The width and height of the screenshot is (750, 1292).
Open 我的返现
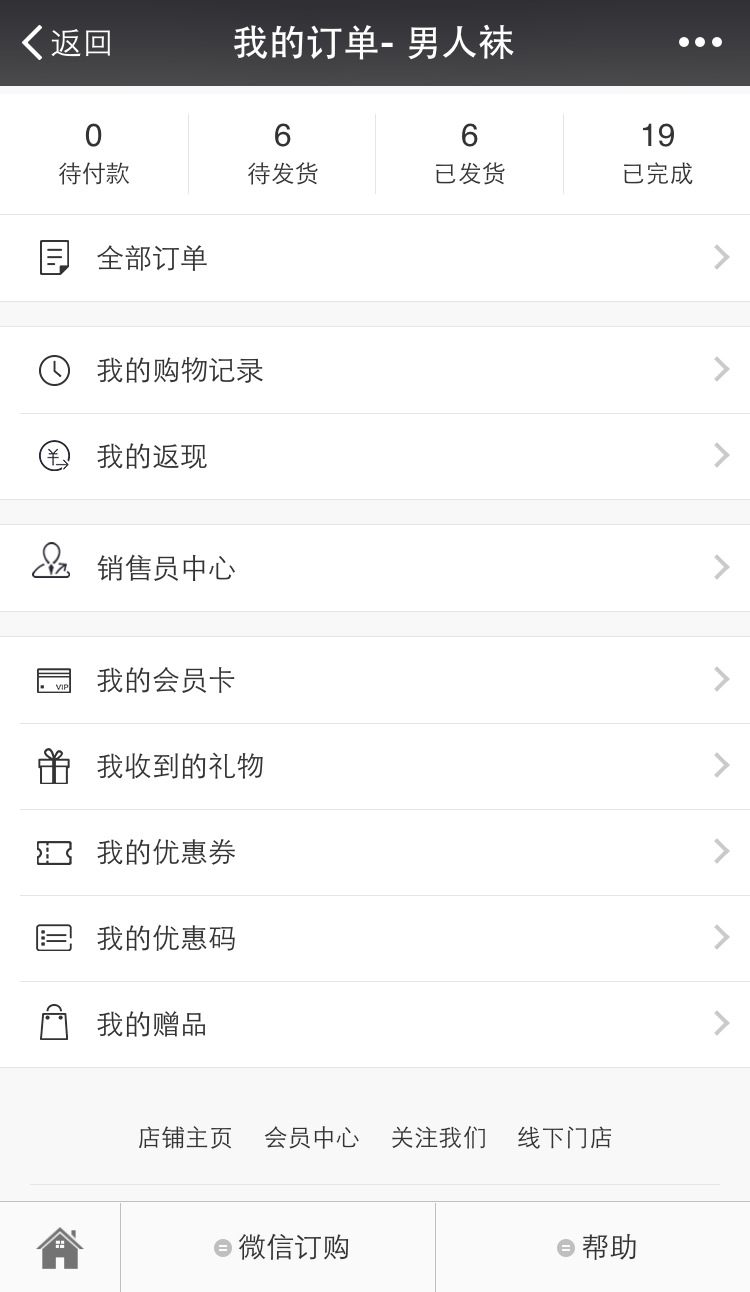(375, 456)
